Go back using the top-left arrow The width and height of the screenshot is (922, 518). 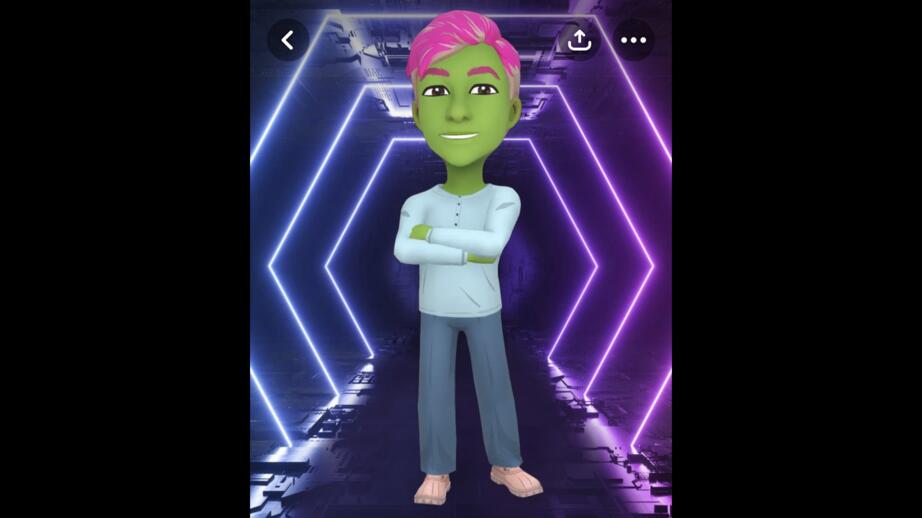288,40
